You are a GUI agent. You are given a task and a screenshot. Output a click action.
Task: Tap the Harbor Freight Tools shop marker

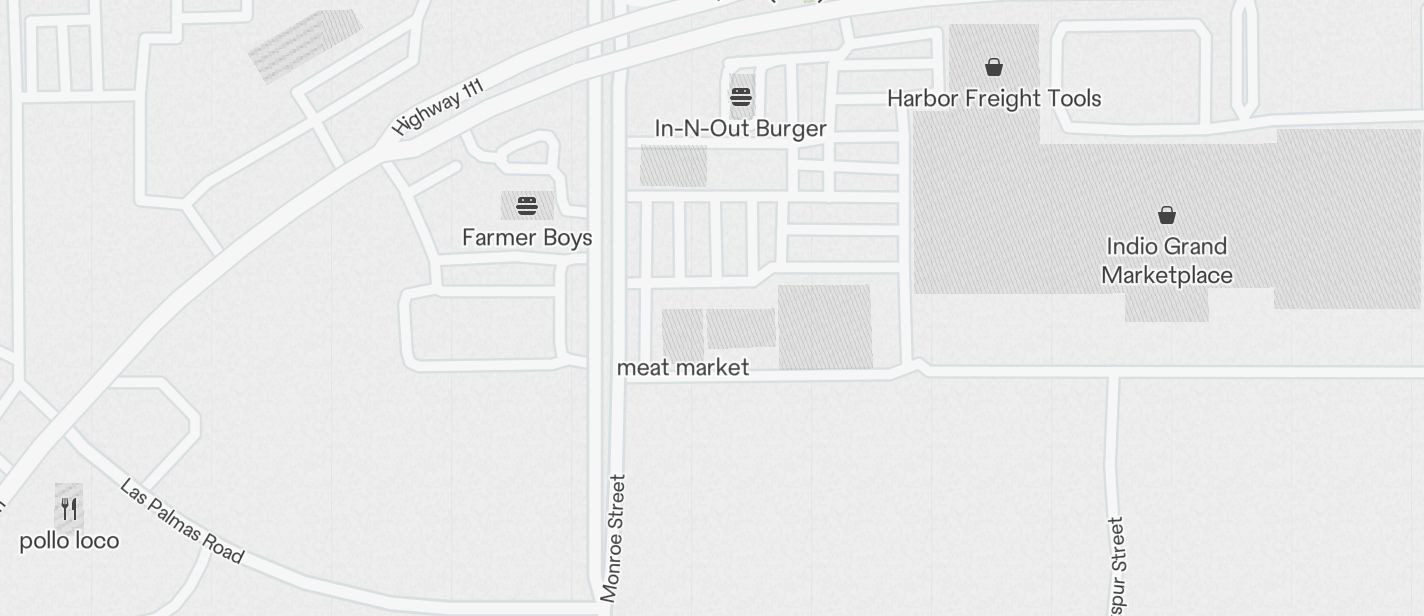(994, 68)
